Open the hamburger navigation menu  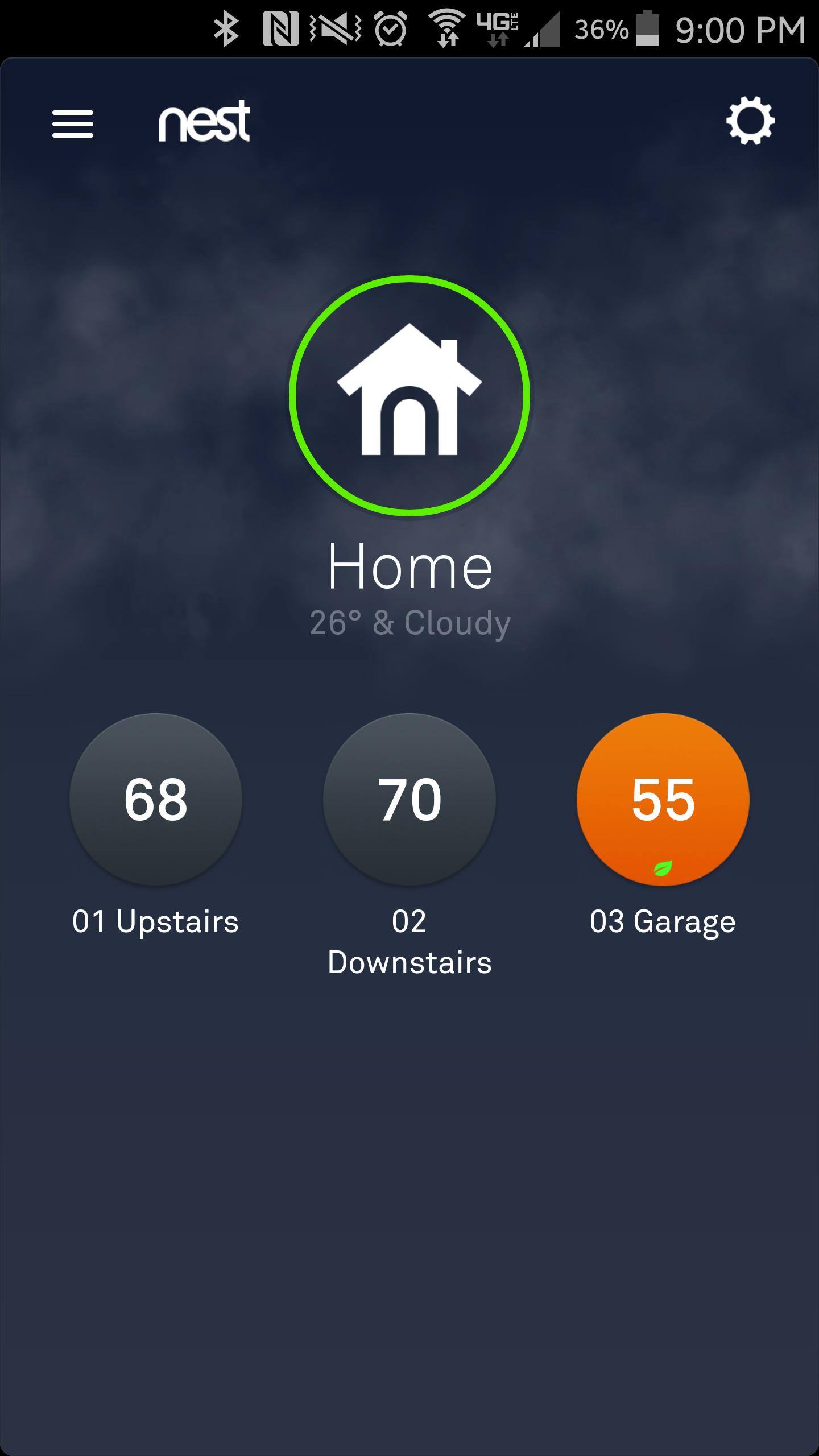[73, 123]
